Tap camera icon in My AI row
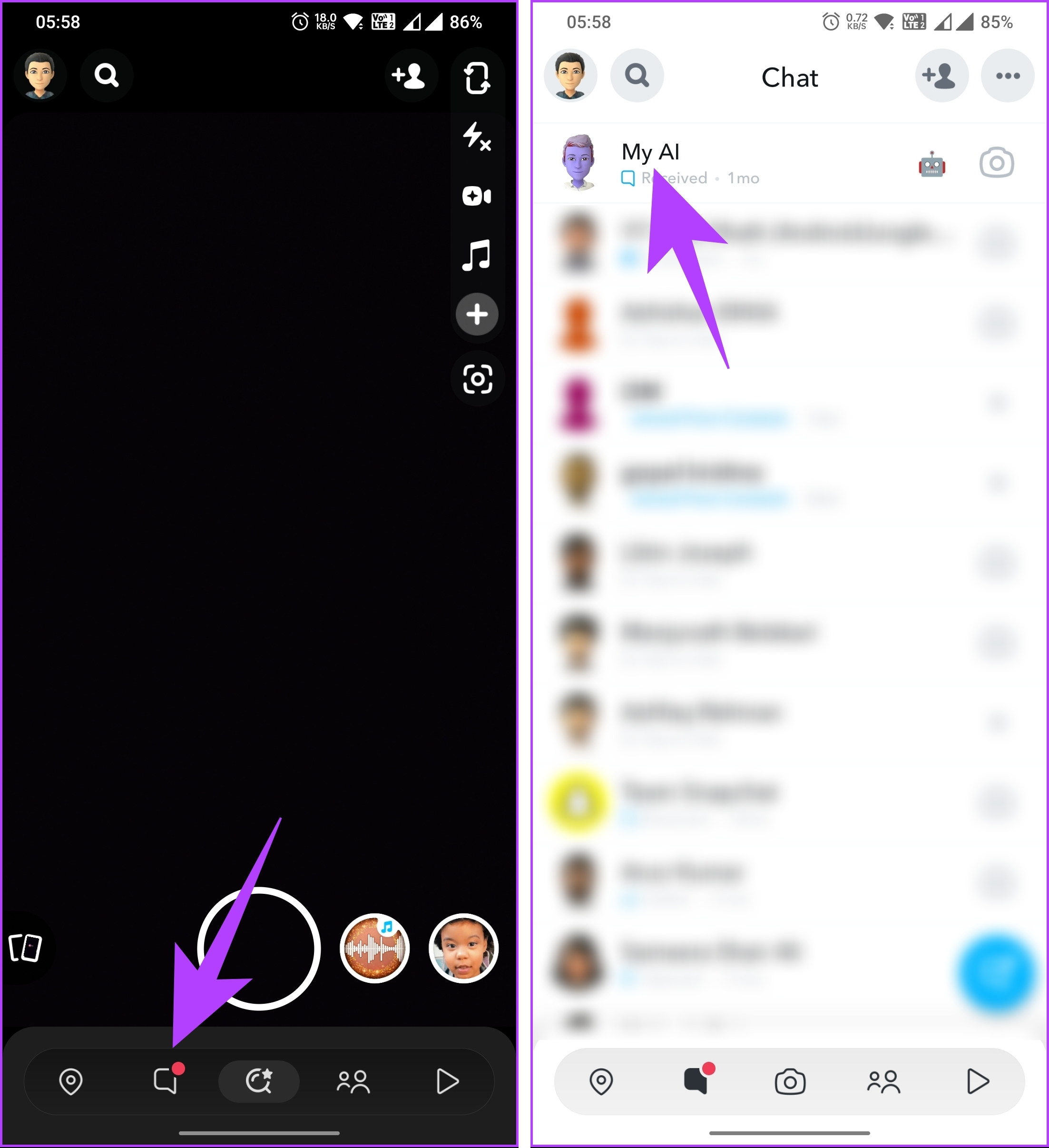The width and height of the screenshot is (1049, 1148). coord(996,163)
